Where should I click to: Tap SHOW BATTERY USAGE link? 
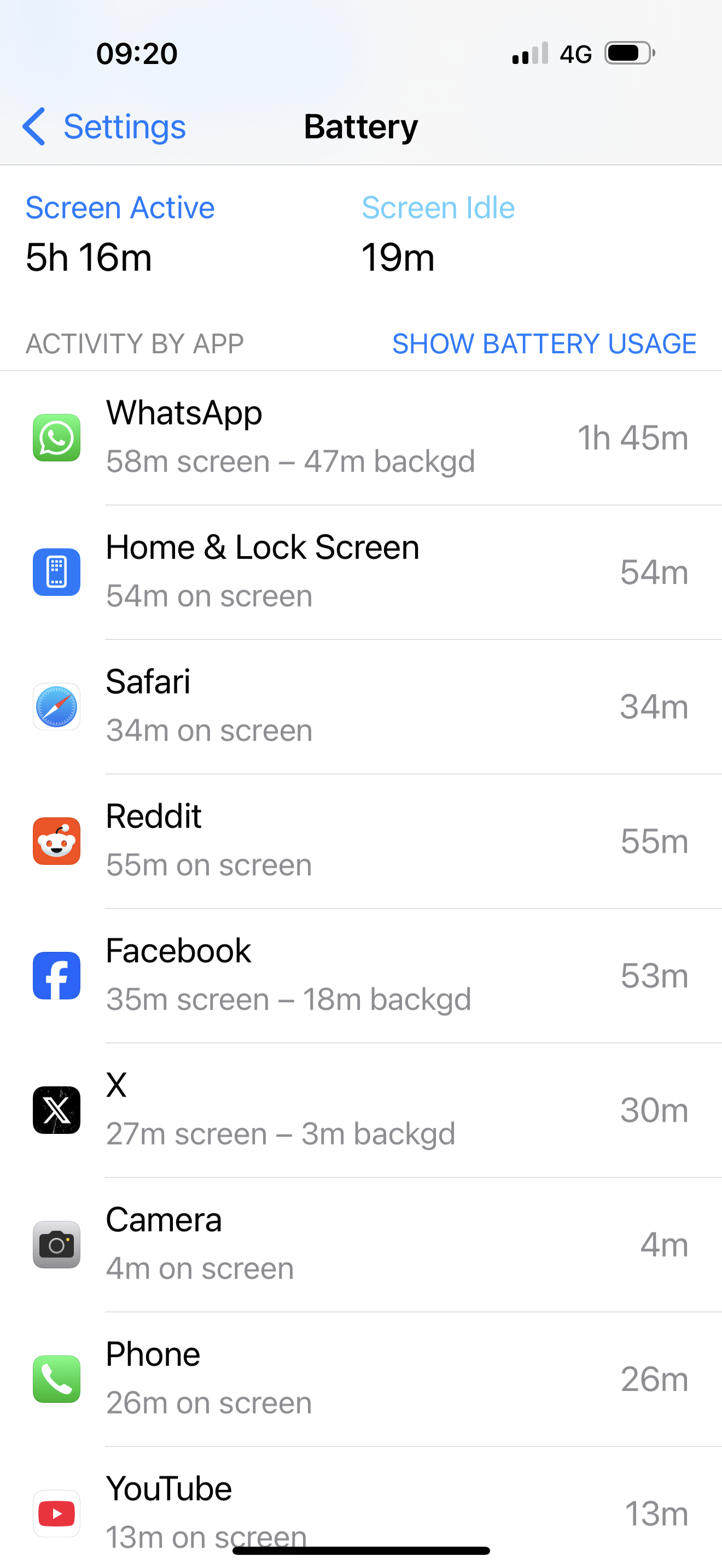[x=544, y=344]
